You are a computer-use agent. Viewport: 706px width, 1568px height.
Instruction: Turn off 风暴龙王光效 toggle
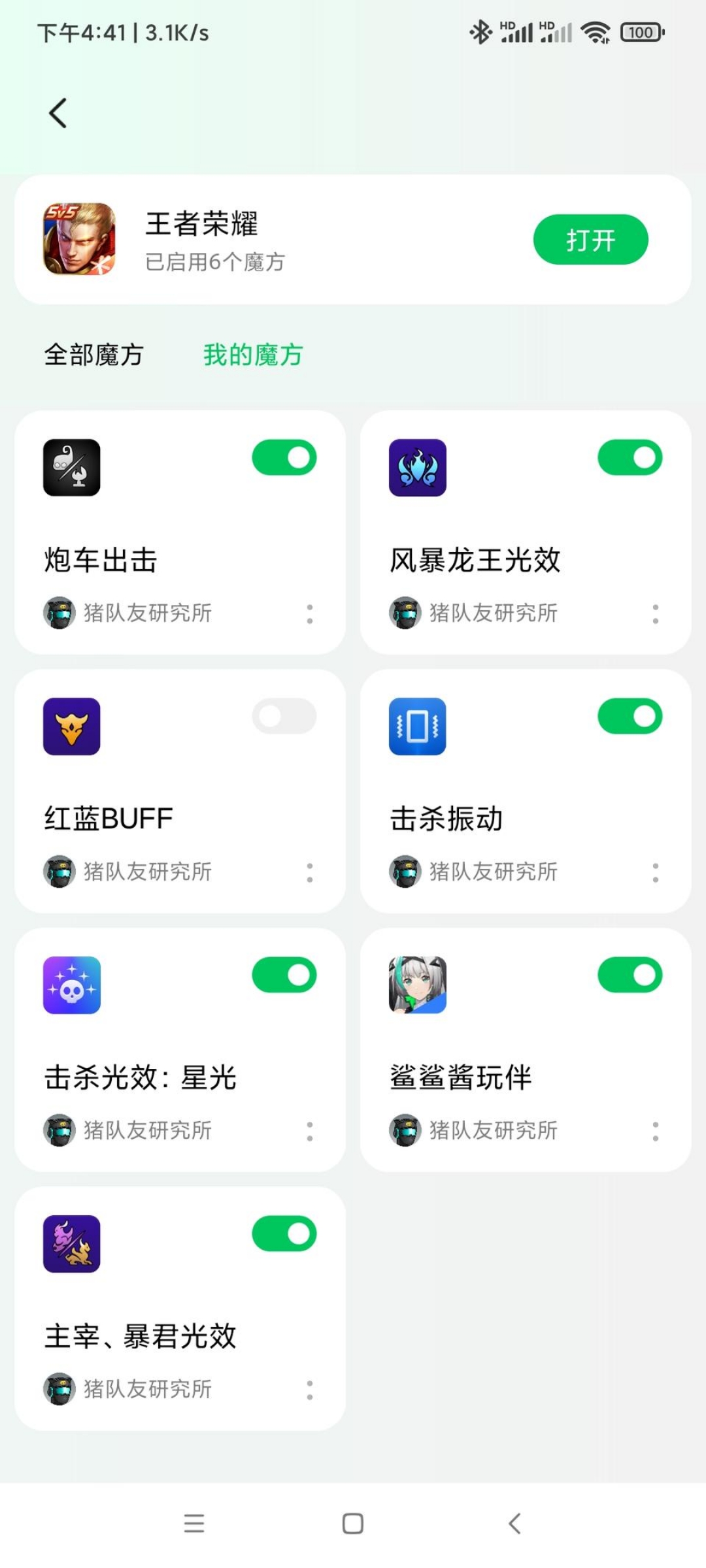[630, 457]
